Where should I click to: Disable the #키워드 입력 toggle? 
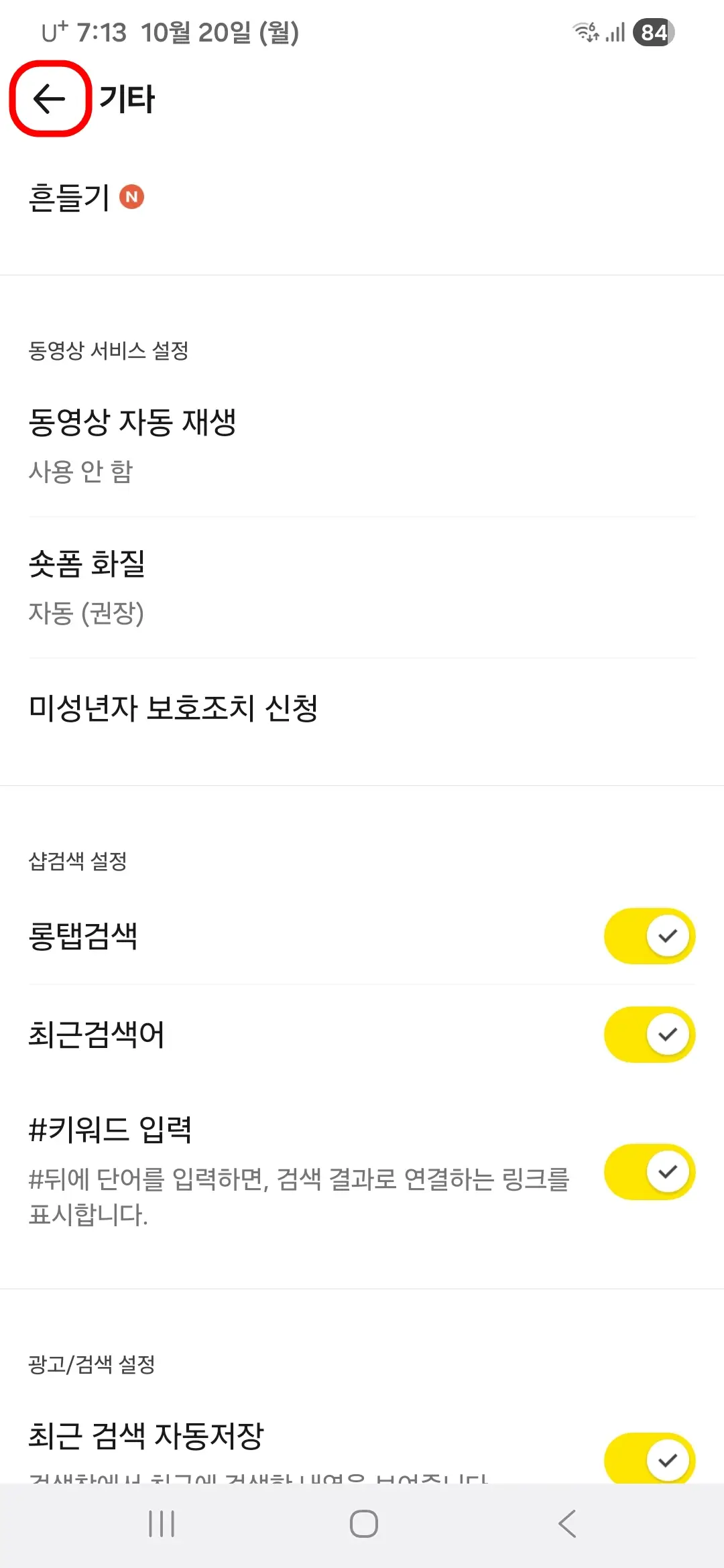pyautogui.click(x=648, y=1171)
